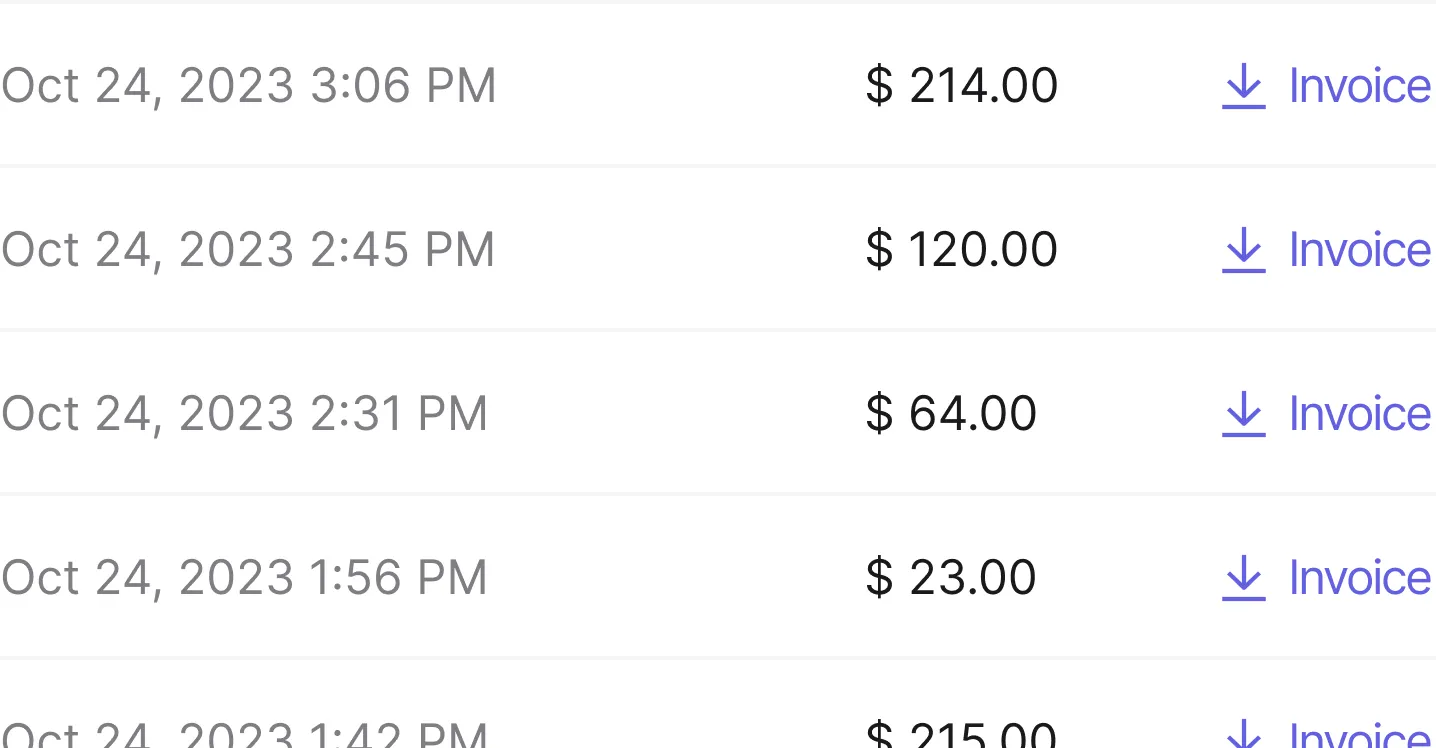
Task: Download the invoice for the $215.00 payment
Action: [1326, 736]
